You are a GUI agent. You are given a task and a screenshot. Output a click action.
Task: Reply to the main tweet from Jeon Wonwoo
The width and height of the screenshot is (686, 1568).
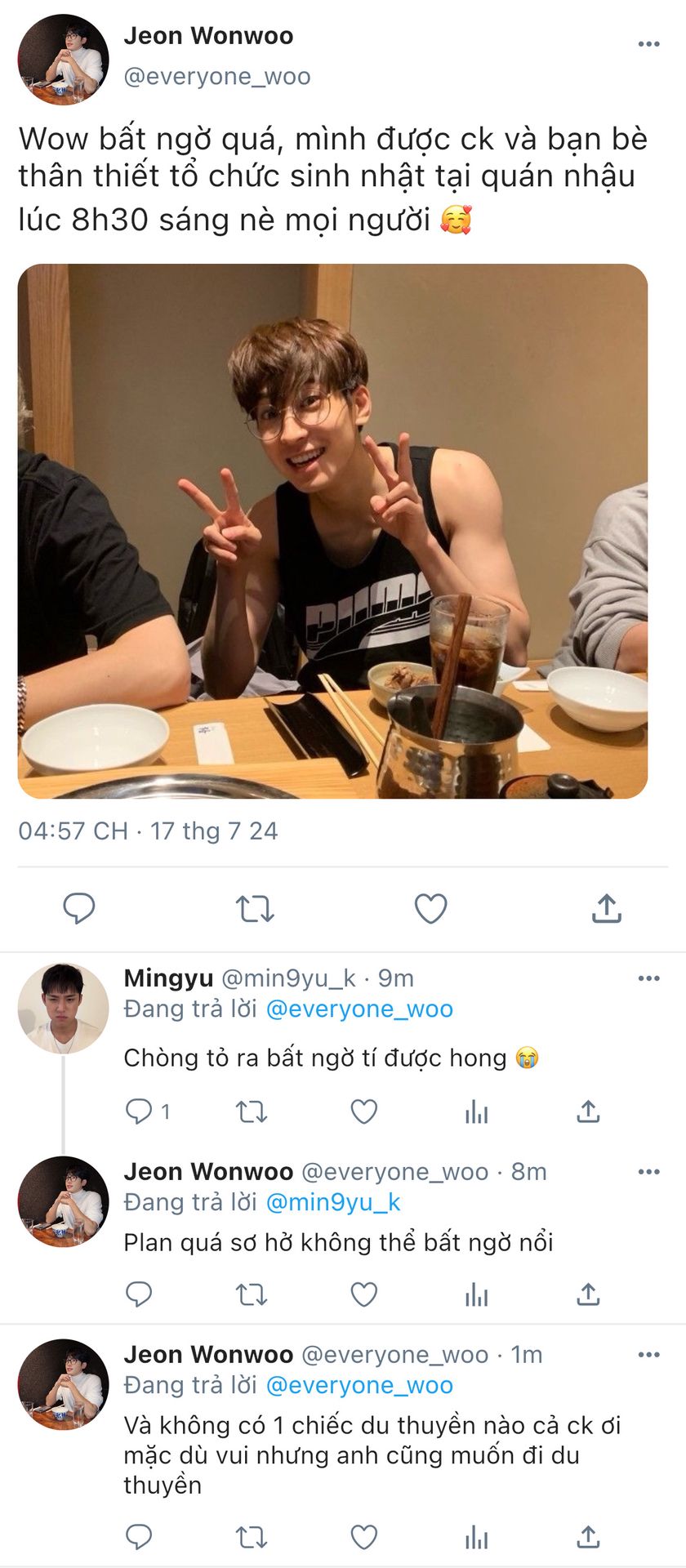79,908
